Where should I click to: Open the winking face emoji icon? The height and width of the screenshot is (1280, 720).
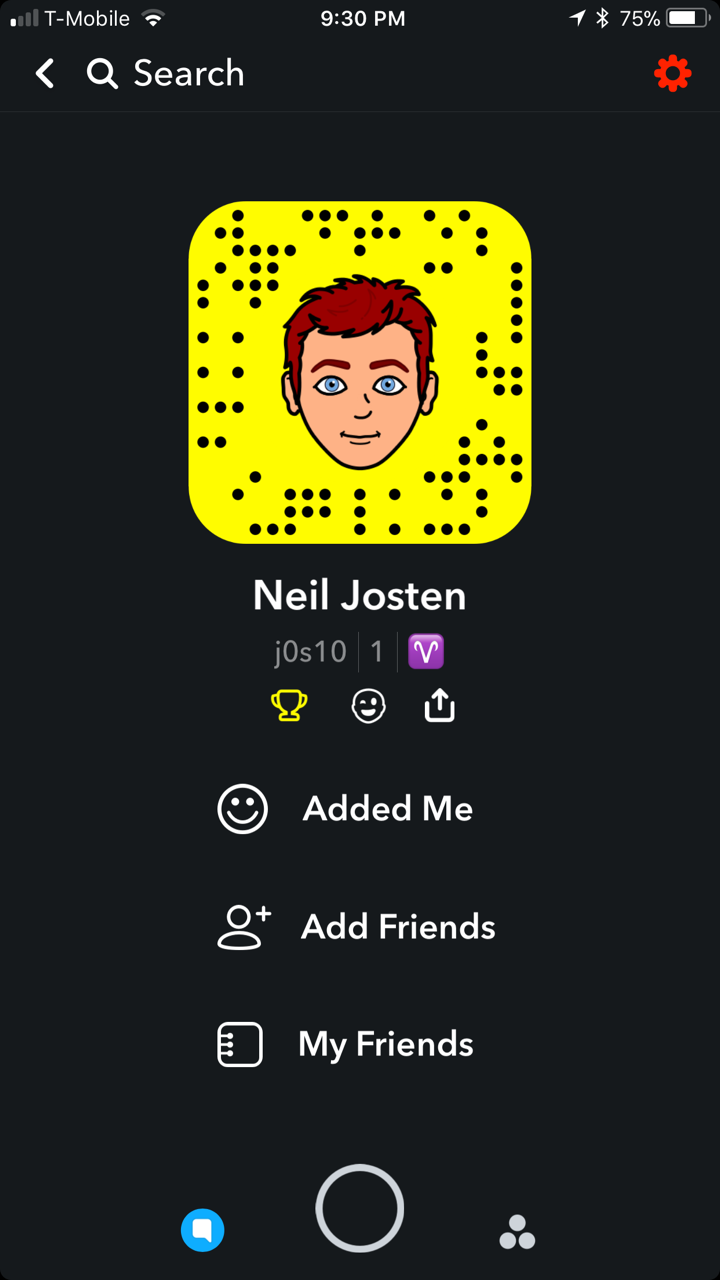pyautogui.click(x=368, y=706)
